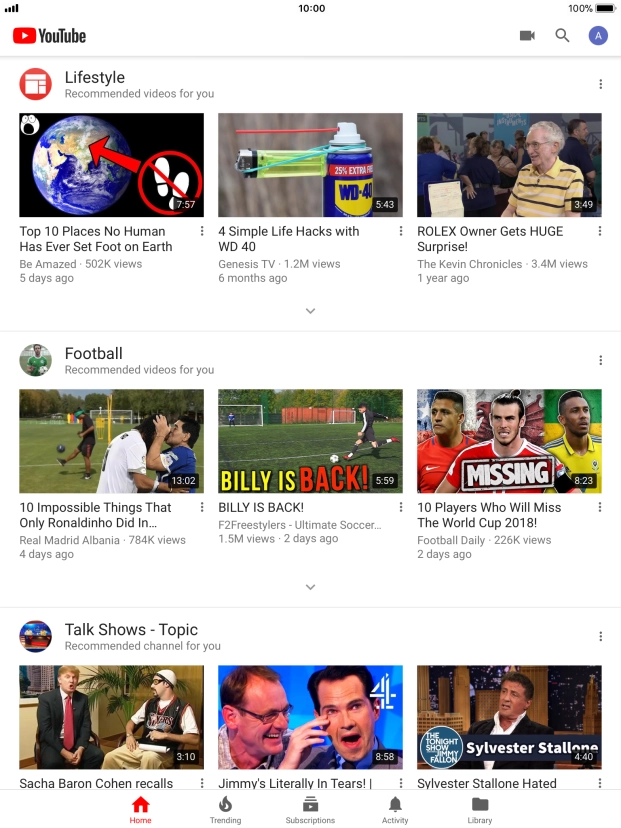The width and height of the screenshot is (621, 828).
Task: Play BILLY IS BACK video
Action: click(x=310, y=441)
